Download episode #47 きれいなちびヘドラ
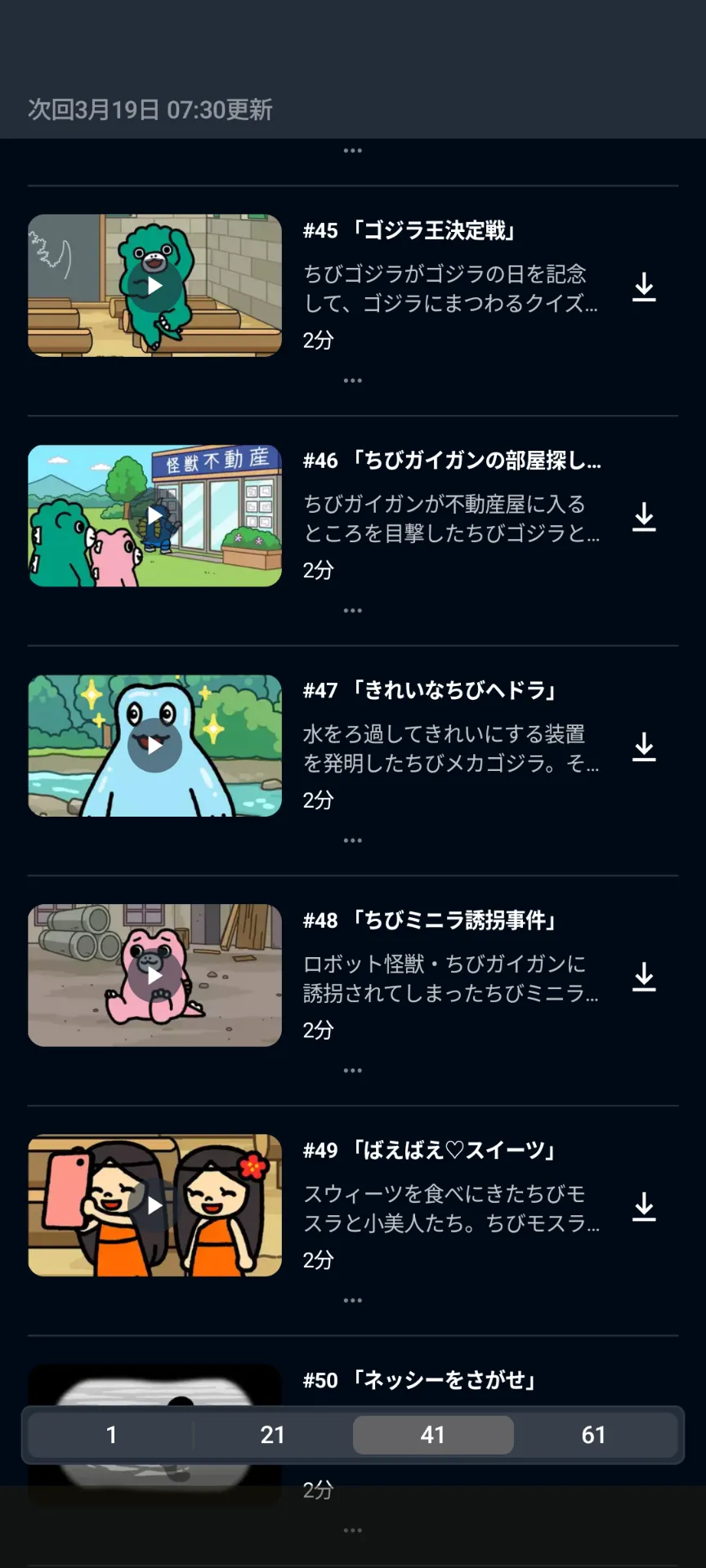The width and height of the screenshot is (706, 1568). [644, 747]
